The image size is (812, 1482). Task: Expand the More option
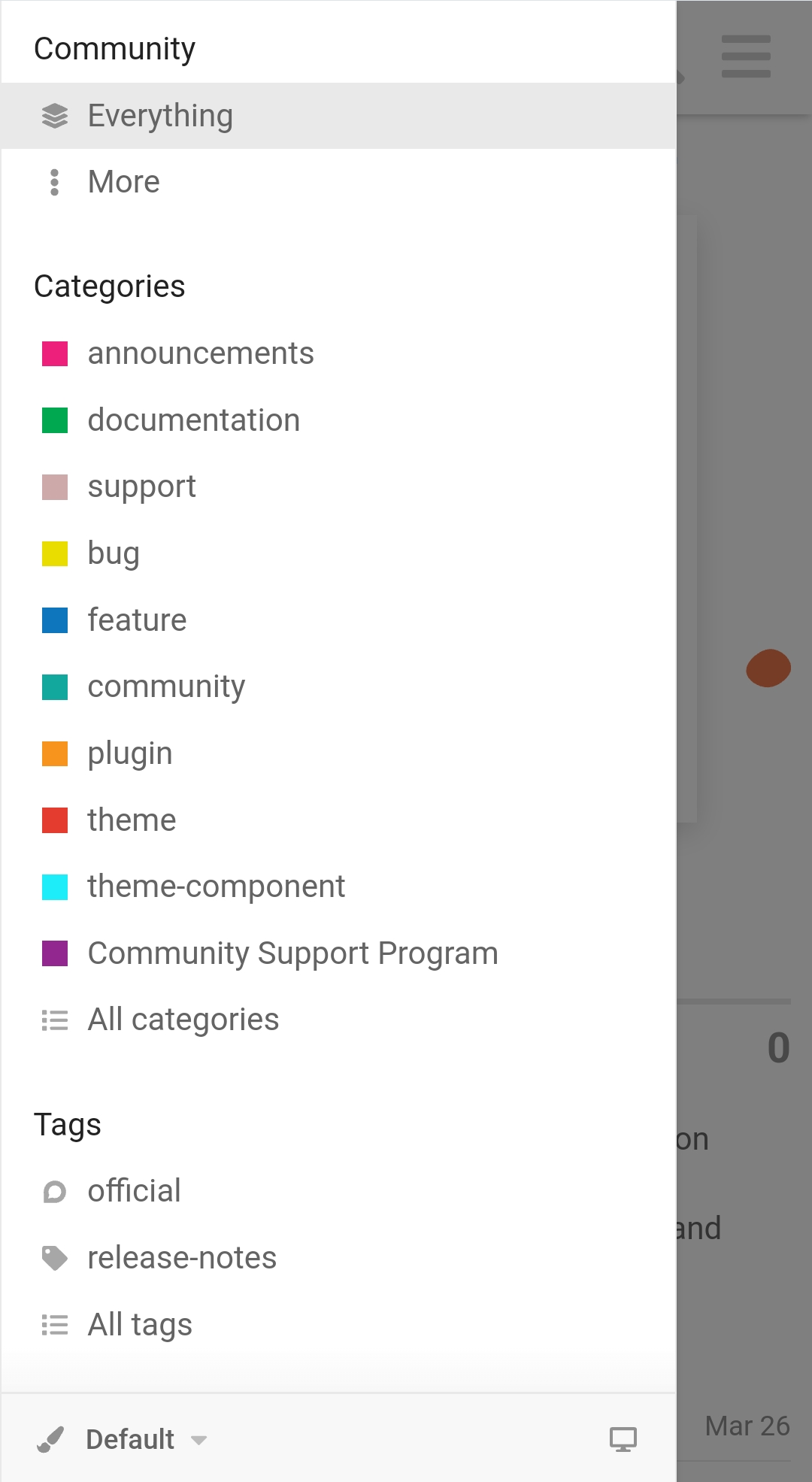pyautogui.click(x=123, y=182)
